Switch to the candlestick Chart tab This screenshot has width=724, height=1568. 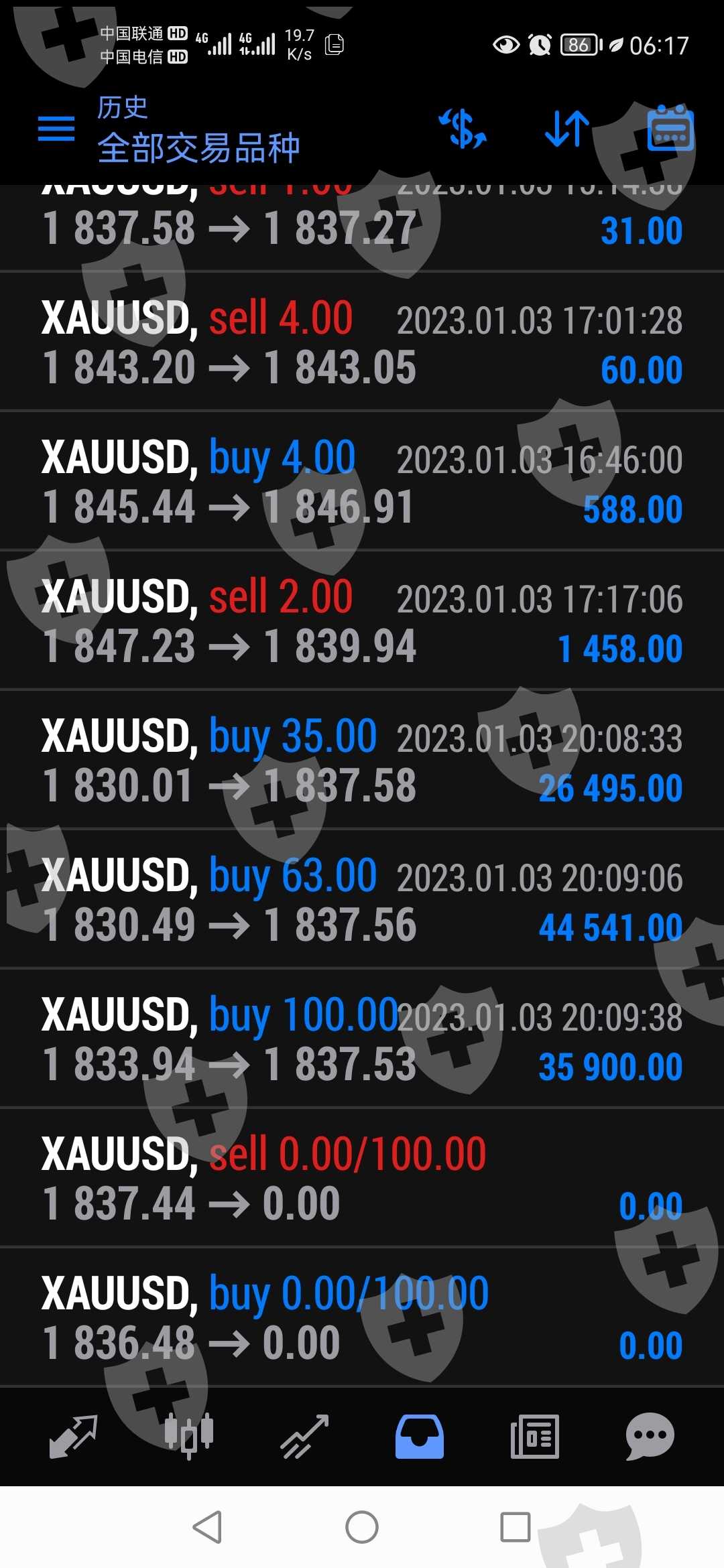click(189, 1436)
